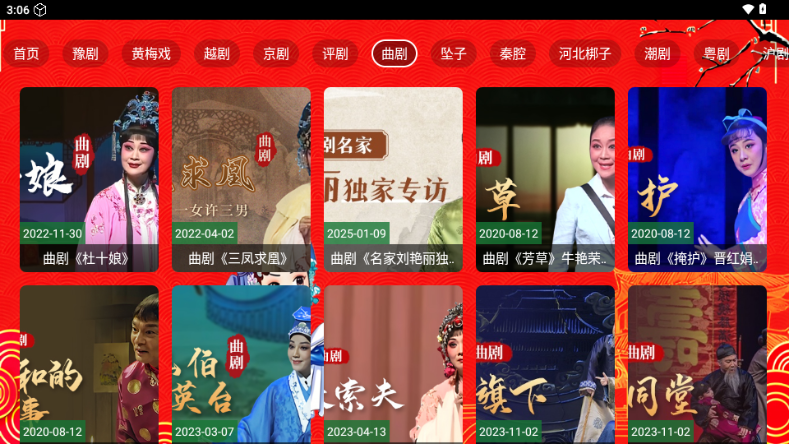Open 曲剧《三凤求凰》 card
The height and width of the screenshot is (444, 789).
click(x=241, y=178)
